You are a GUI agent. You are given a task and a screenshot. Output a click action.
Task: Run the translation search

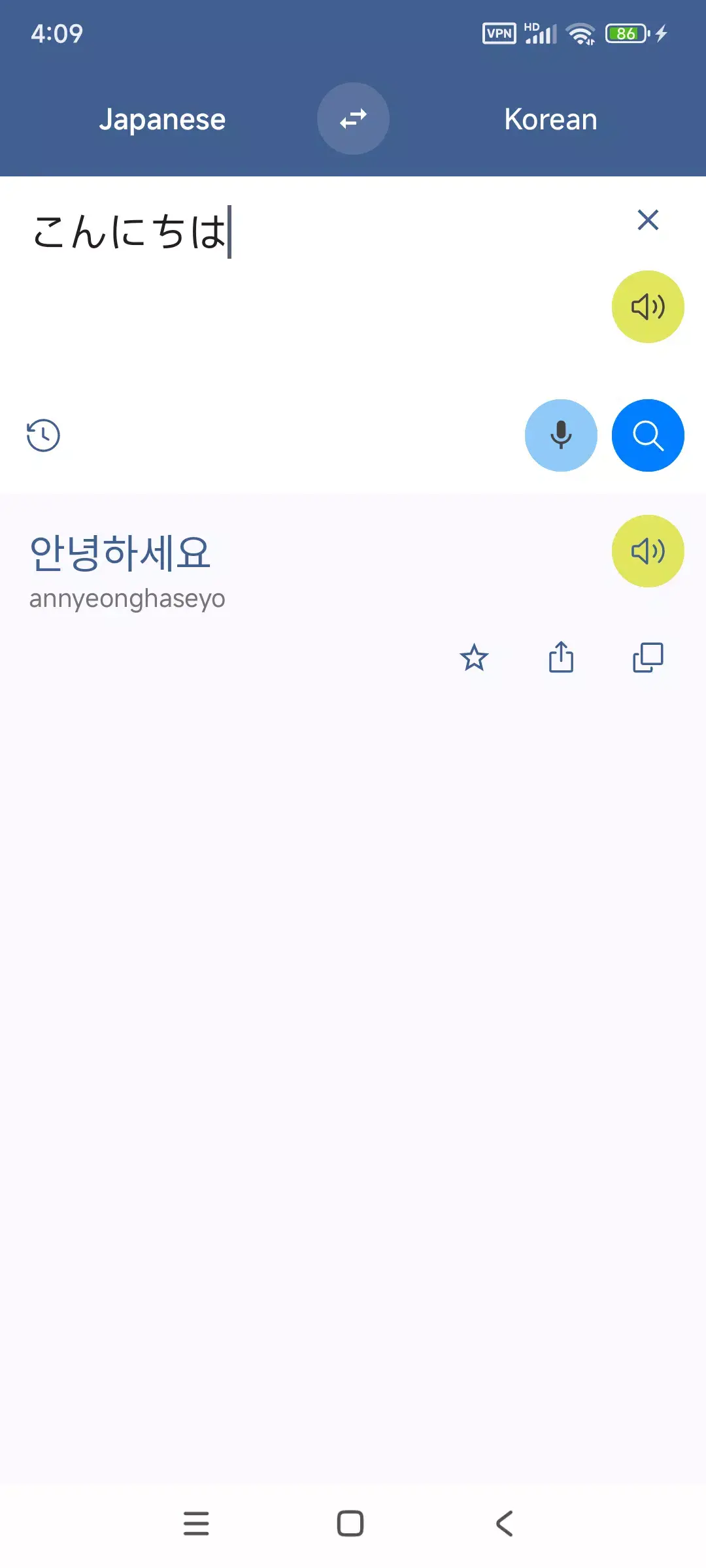(x=648, y=435)
